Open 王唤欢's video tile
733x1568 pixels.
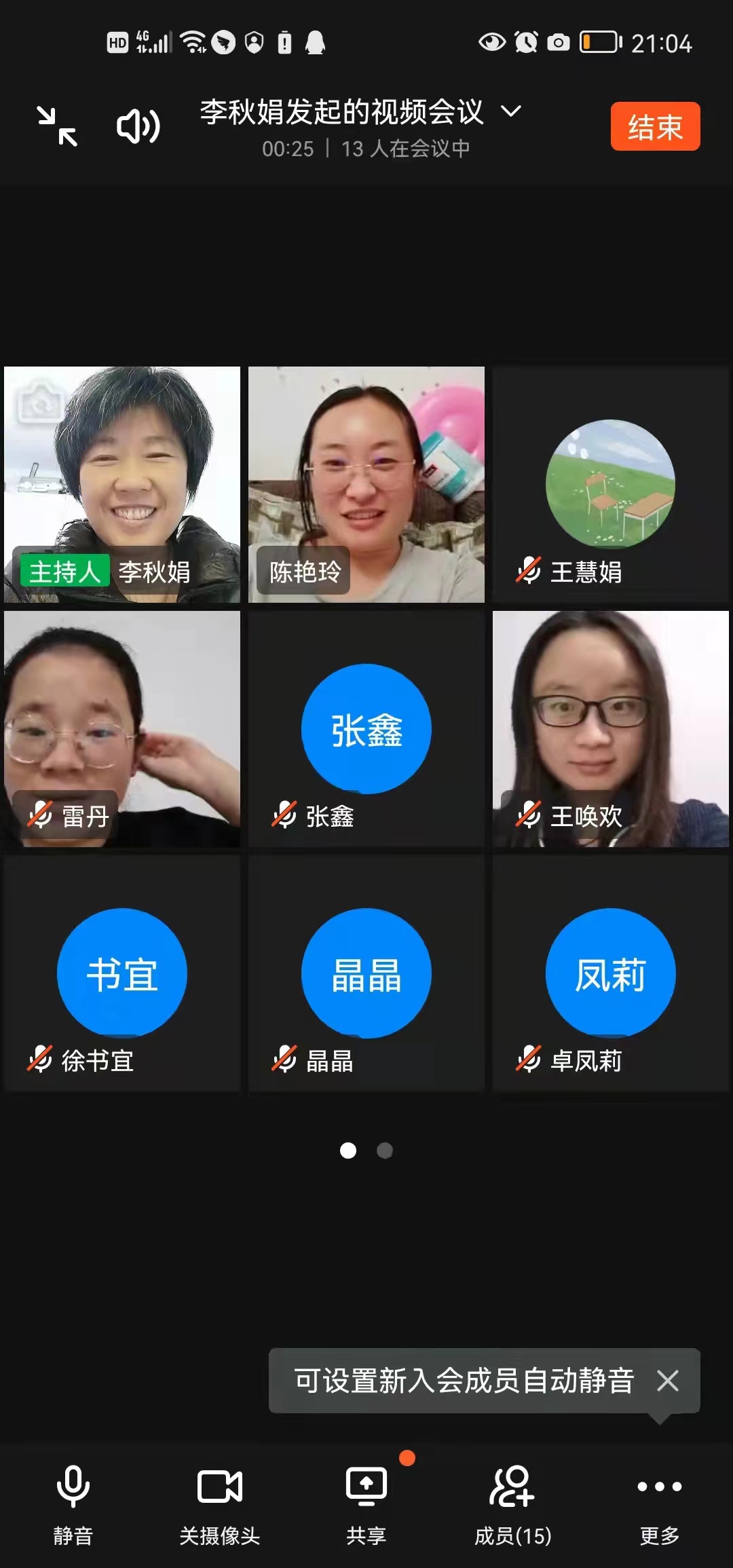pyautogui.click(x=611, y=729)
